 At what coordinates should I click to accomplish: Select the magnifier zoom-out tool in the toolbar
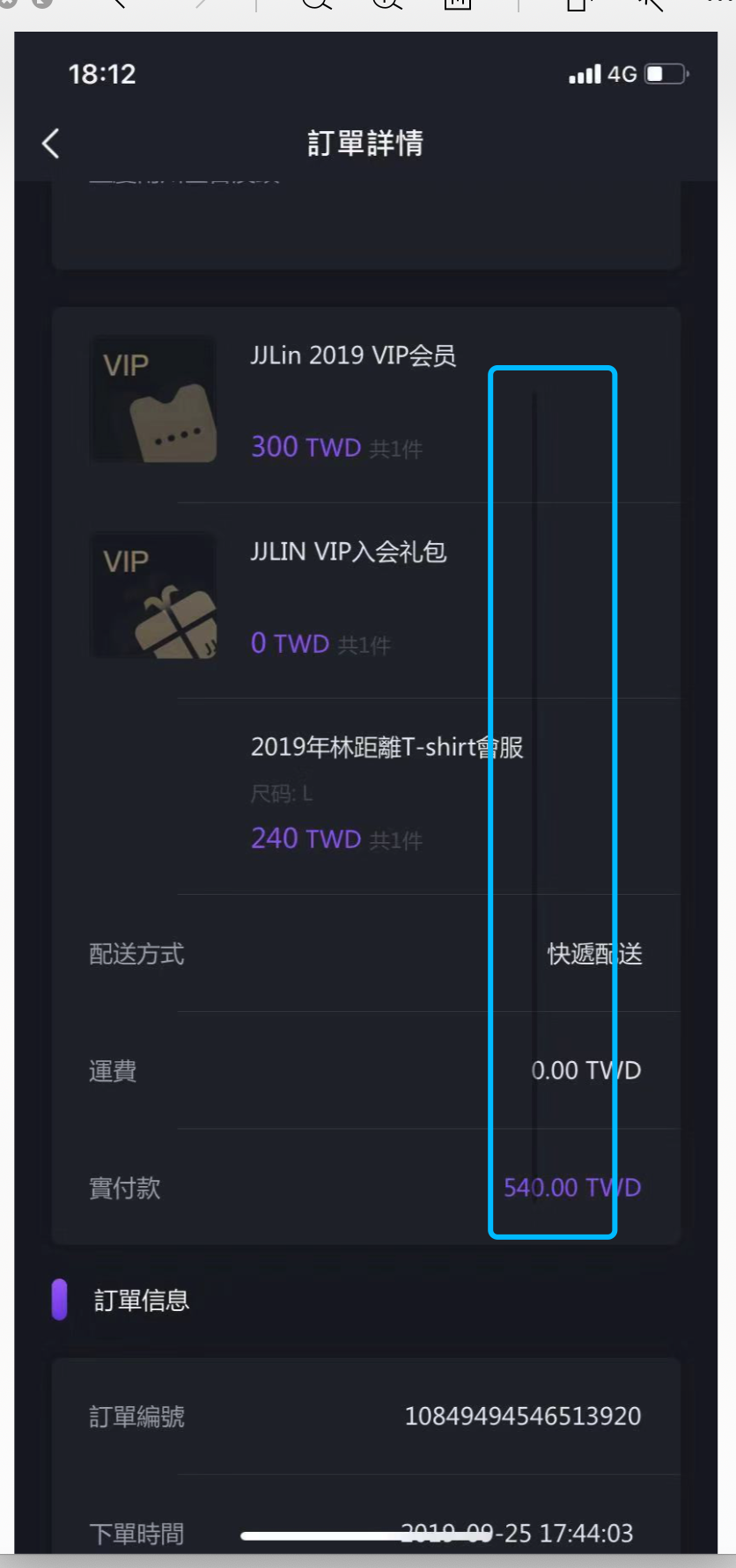coord(315,7)
